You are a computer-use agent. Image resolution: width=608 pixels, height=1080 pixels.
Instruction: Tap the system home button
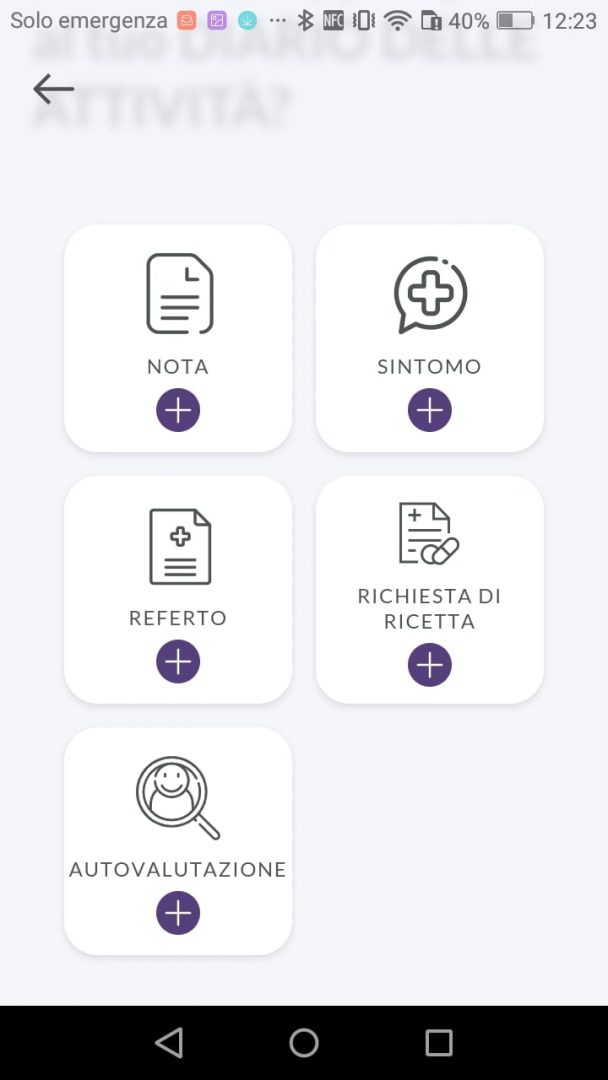[304, 1043]
